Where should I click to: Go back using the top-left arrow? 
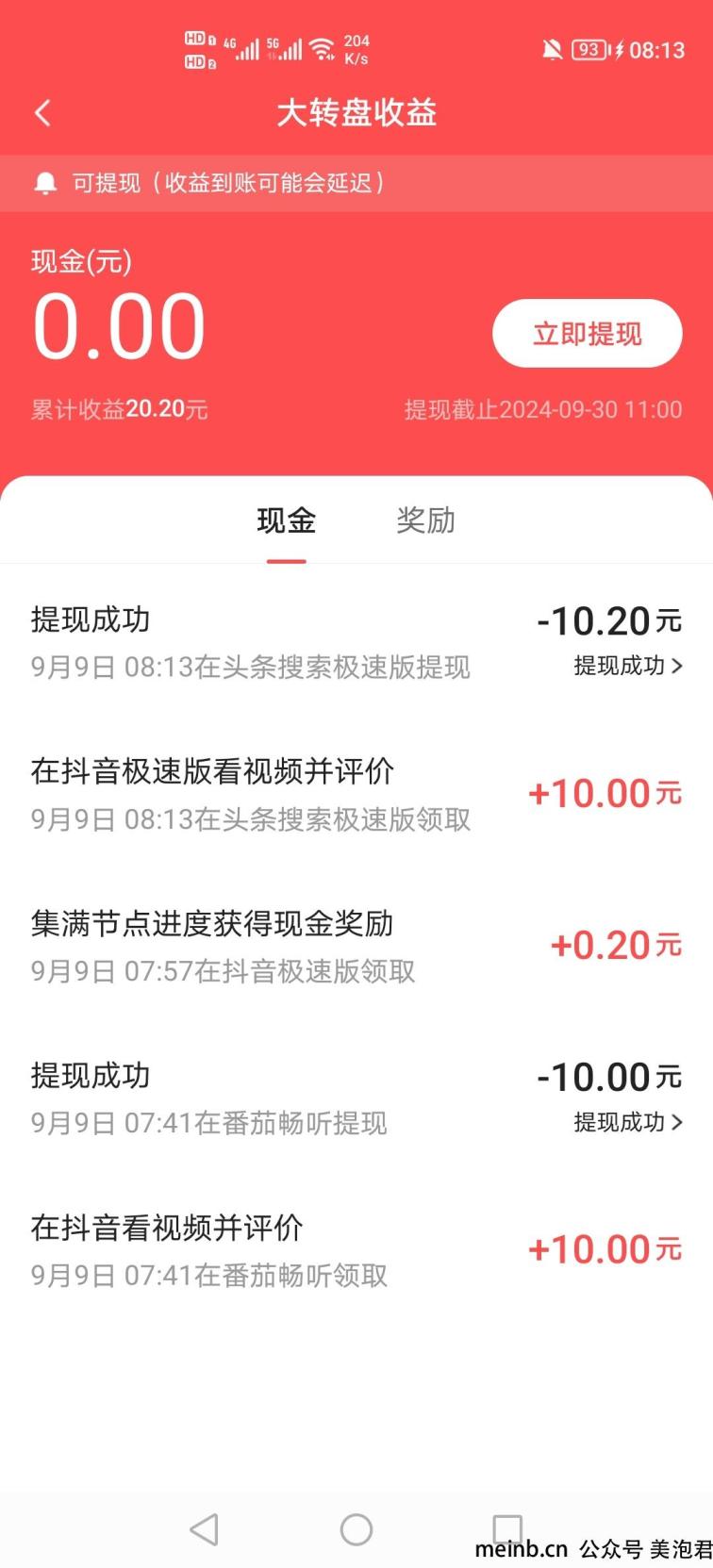[42, 113]
